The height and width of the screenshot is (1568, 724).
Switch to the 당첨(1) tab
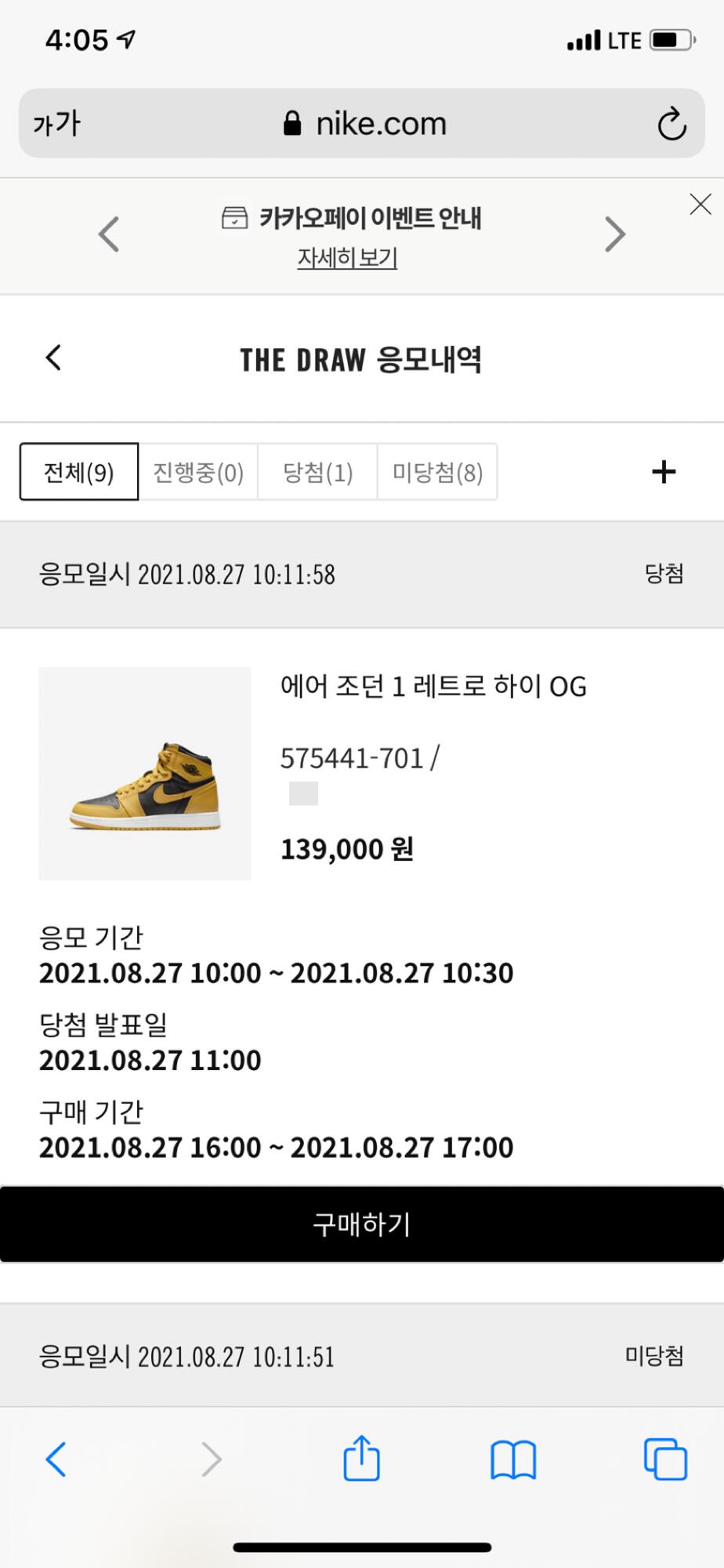pyautogui.click(x=317, y=472)
